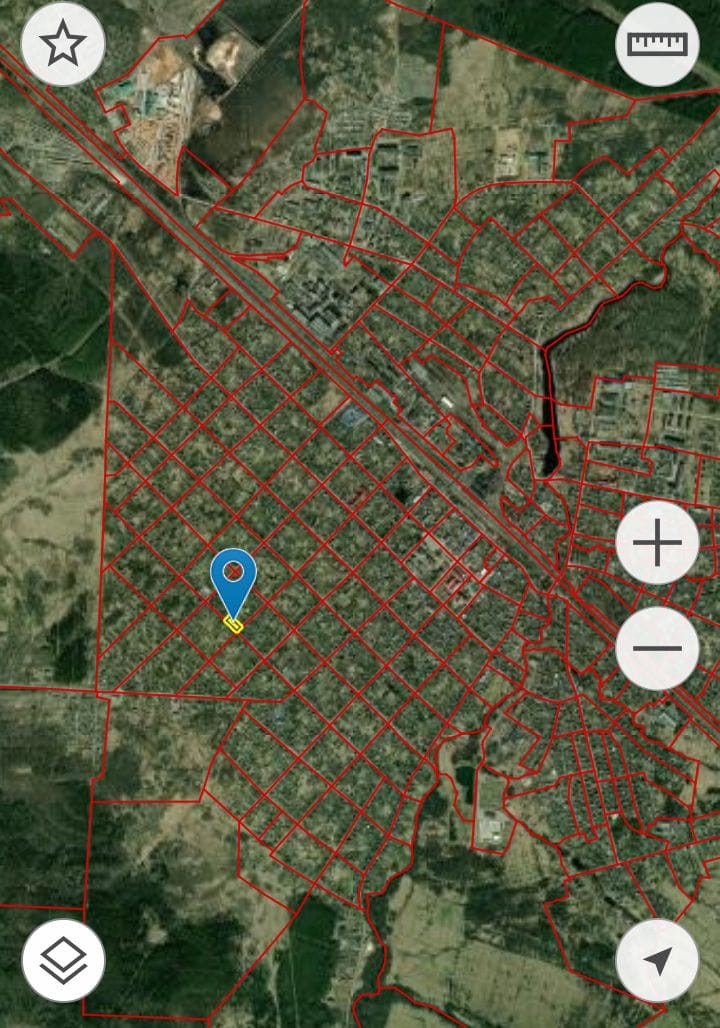Zoom out with the minus button
Image resolution: width=720 pixels, height=1028 pixels.
click(x=657, y=648)
